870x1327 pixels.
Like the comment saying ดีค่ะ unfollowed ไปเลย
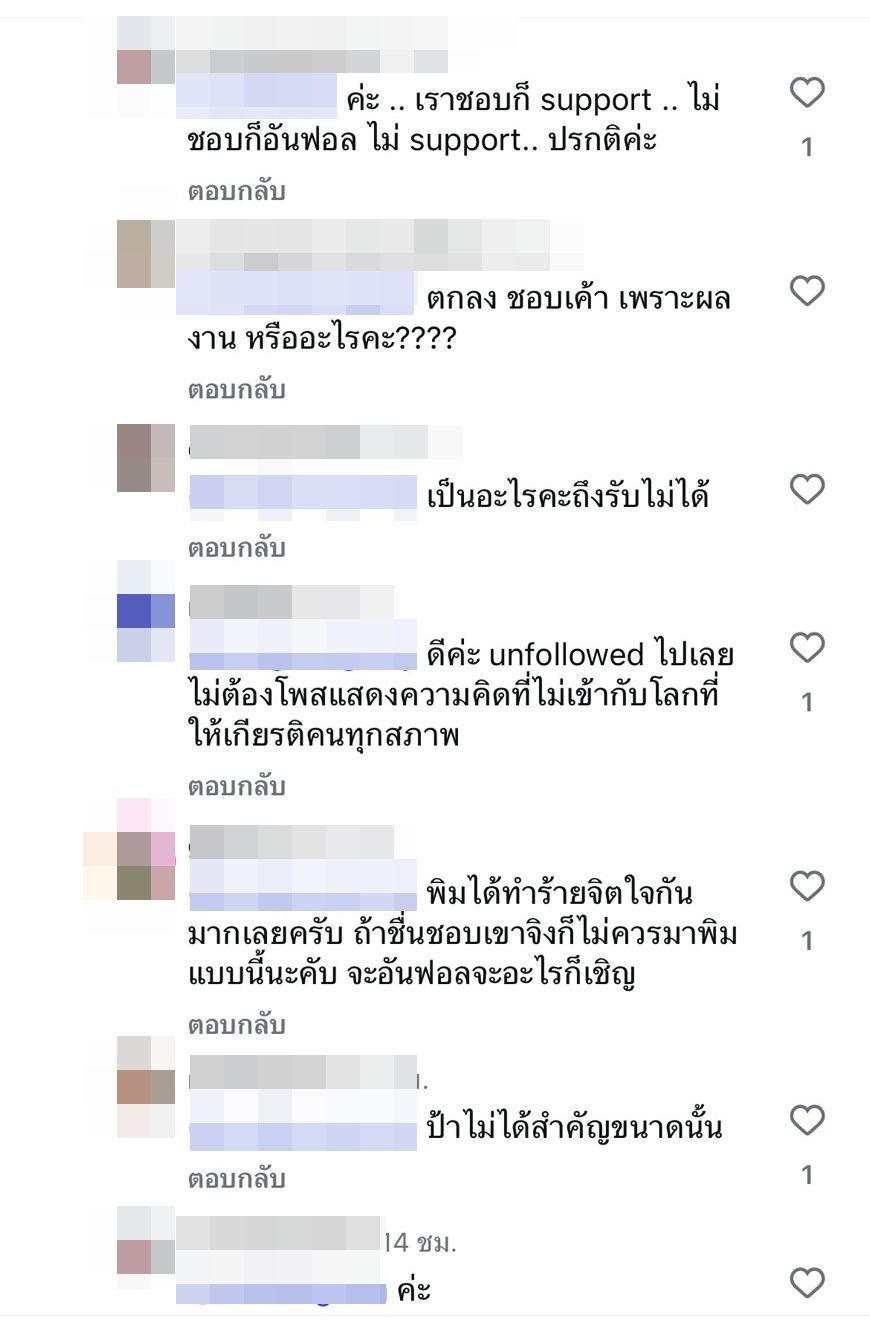tap(807, 648)
